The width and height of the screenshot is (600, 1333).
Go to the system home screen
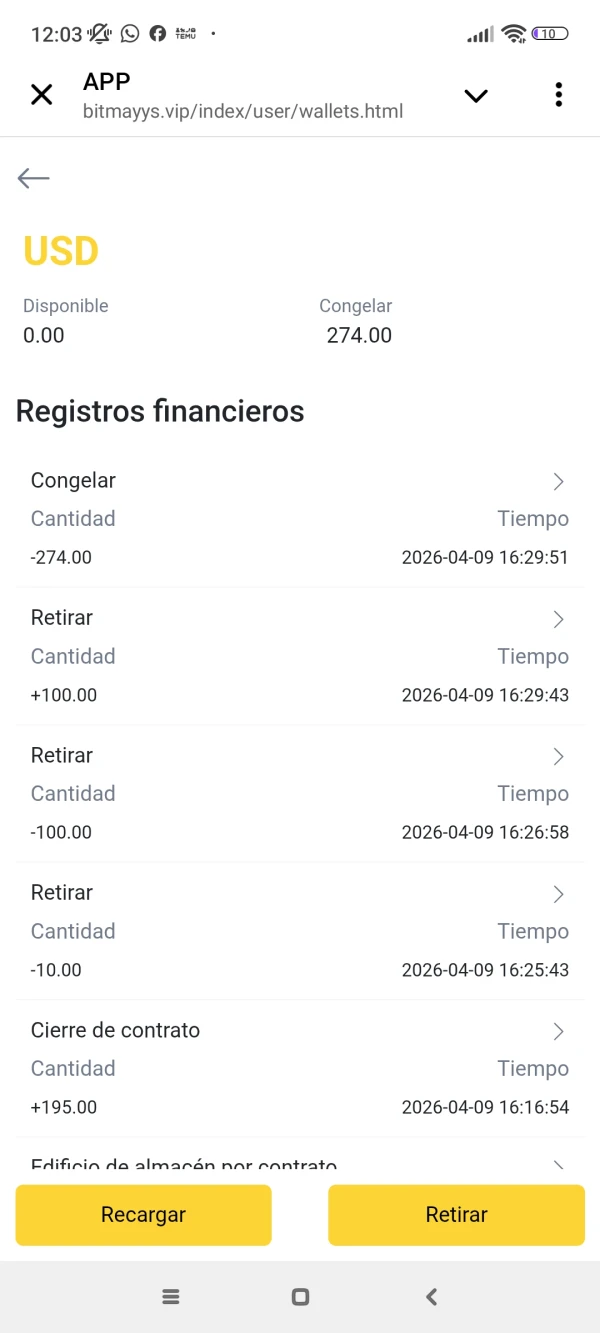coord(300,1297)
